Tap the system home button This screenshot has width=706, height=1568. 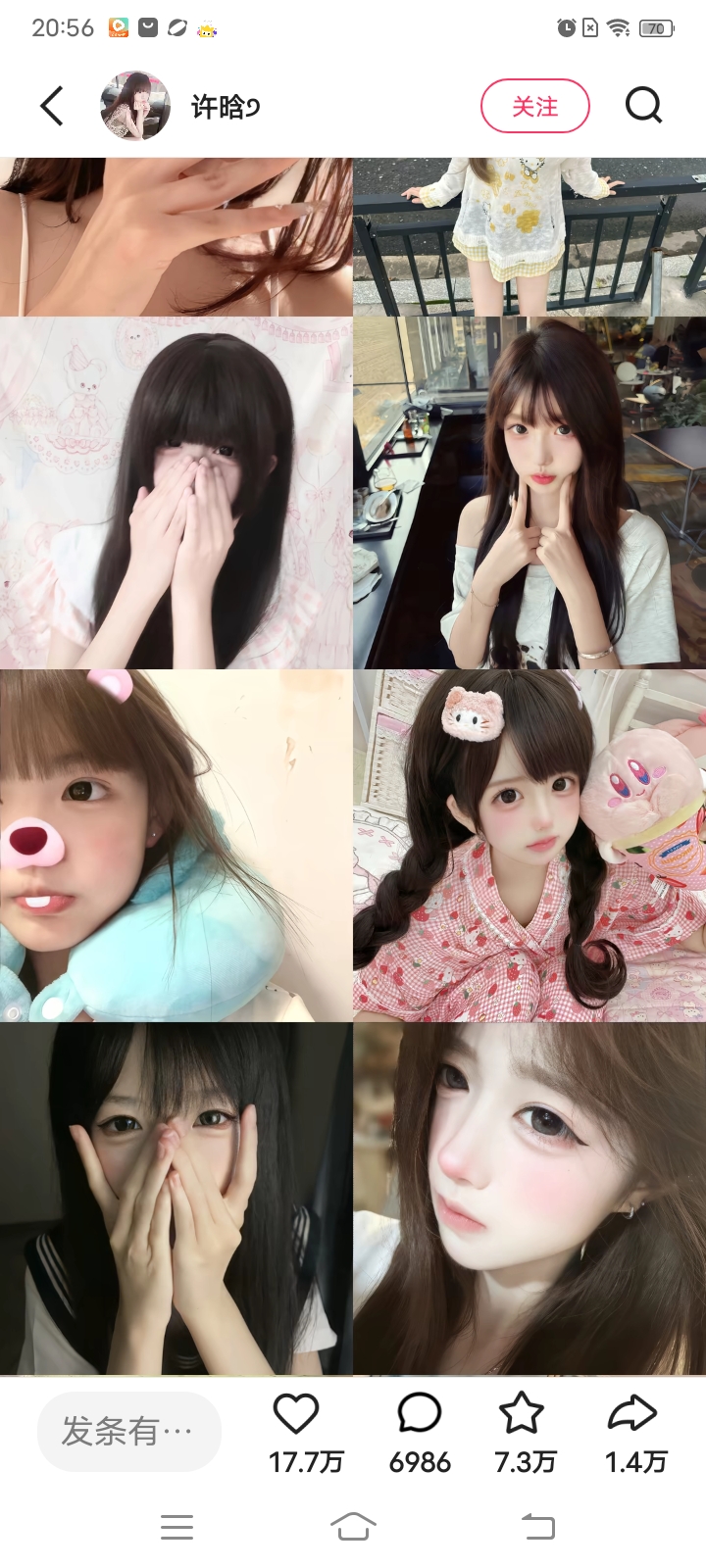pyautogui.click(x=353, y=1526)
